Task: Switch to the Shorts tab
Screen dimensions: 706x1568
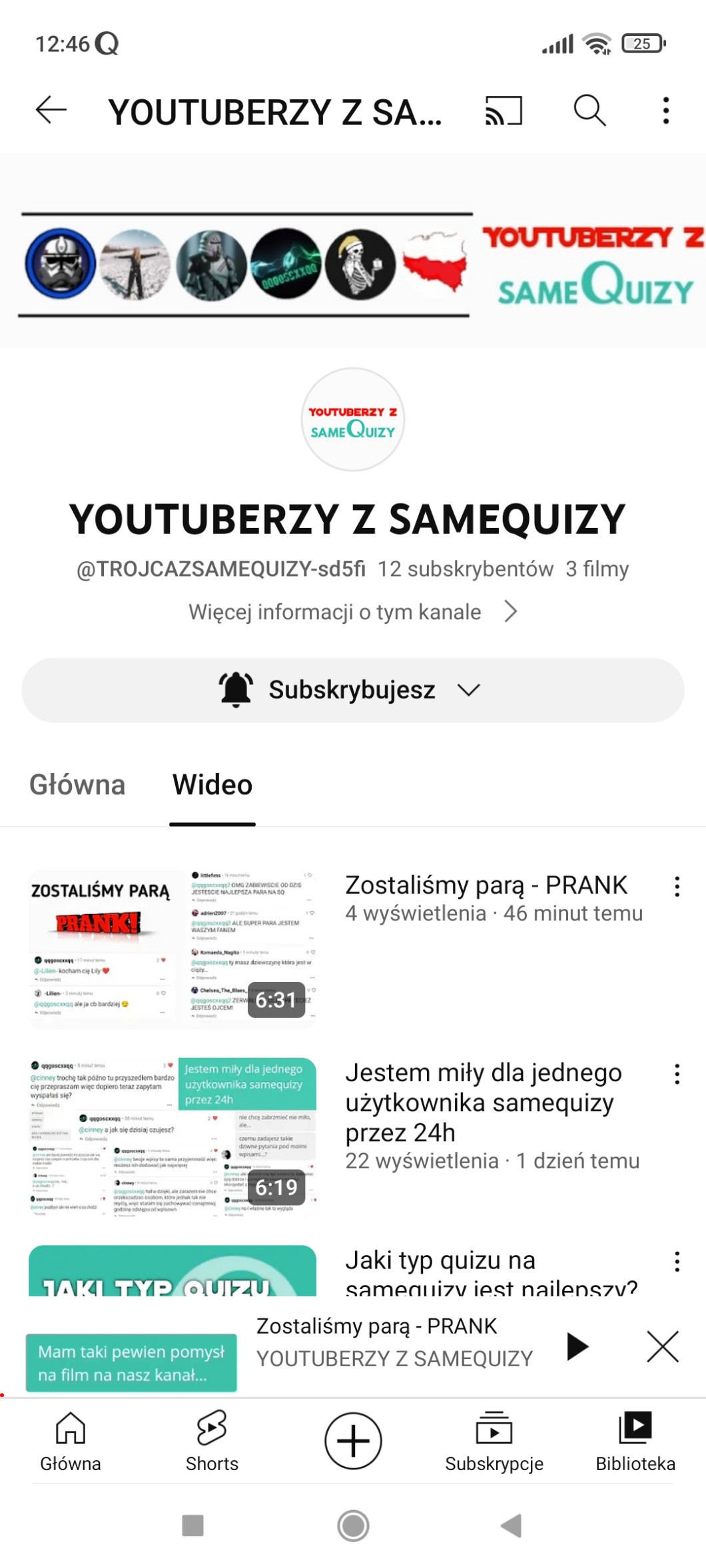Action: pos(212,1441)
